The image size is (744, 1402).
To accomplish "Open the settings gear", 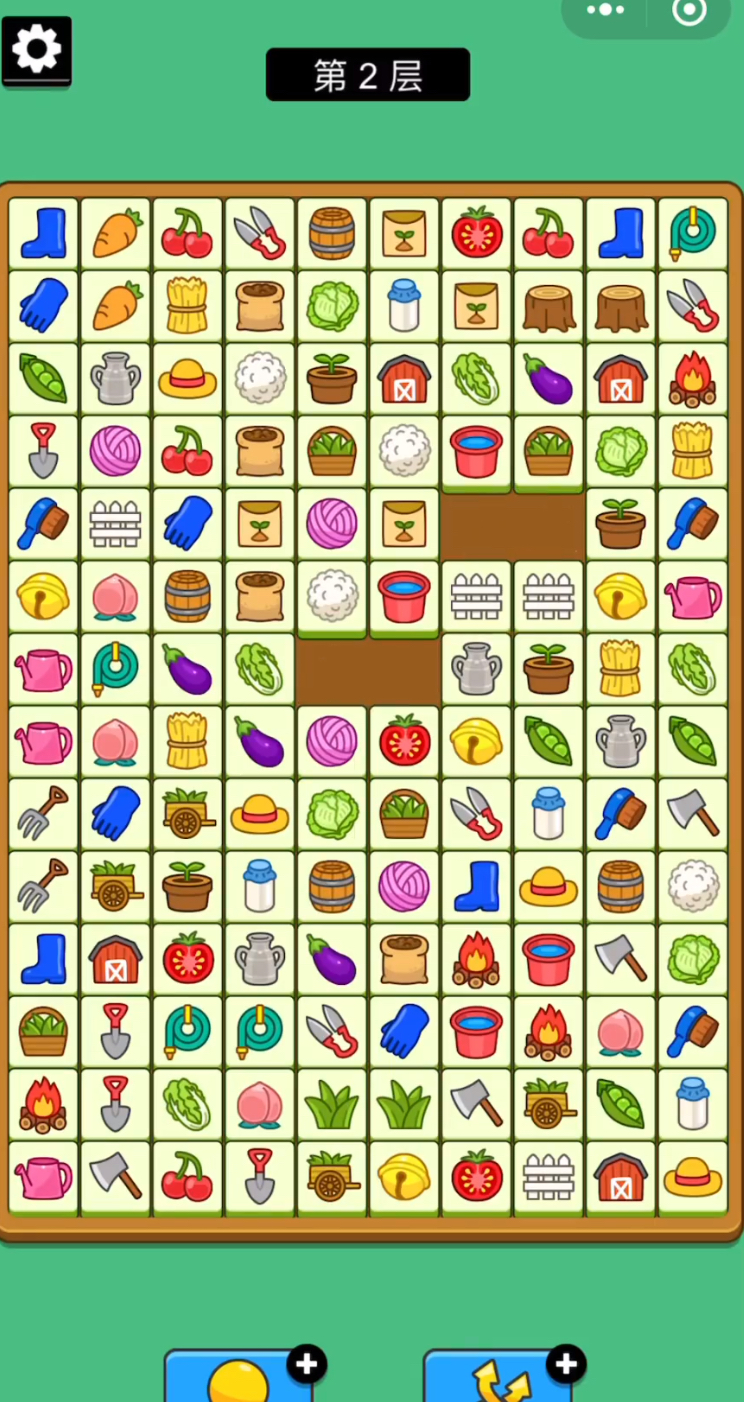I will coord(37,49).
